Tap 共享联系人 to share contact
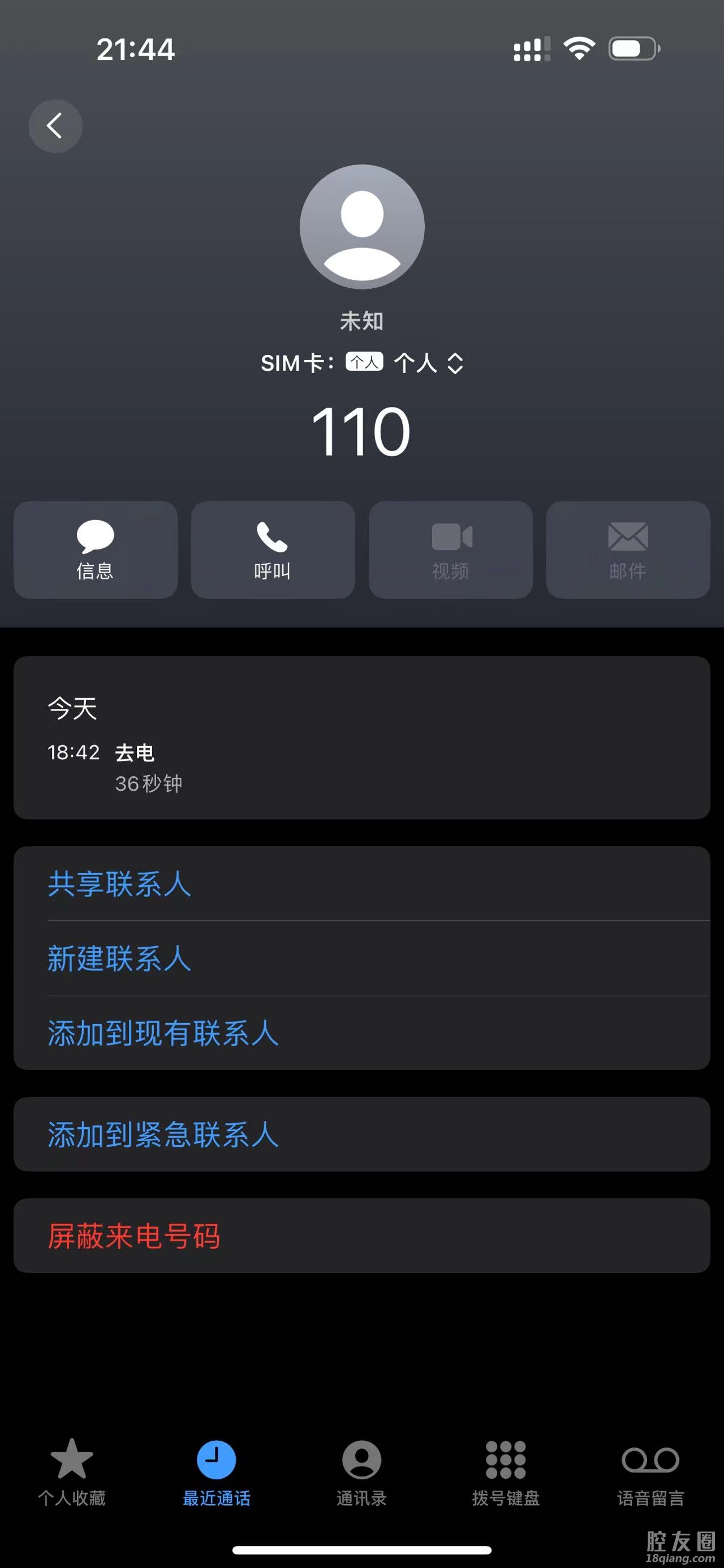This screenshot has height=1568, width=724. pyautogui.click(x=119, y=884)
